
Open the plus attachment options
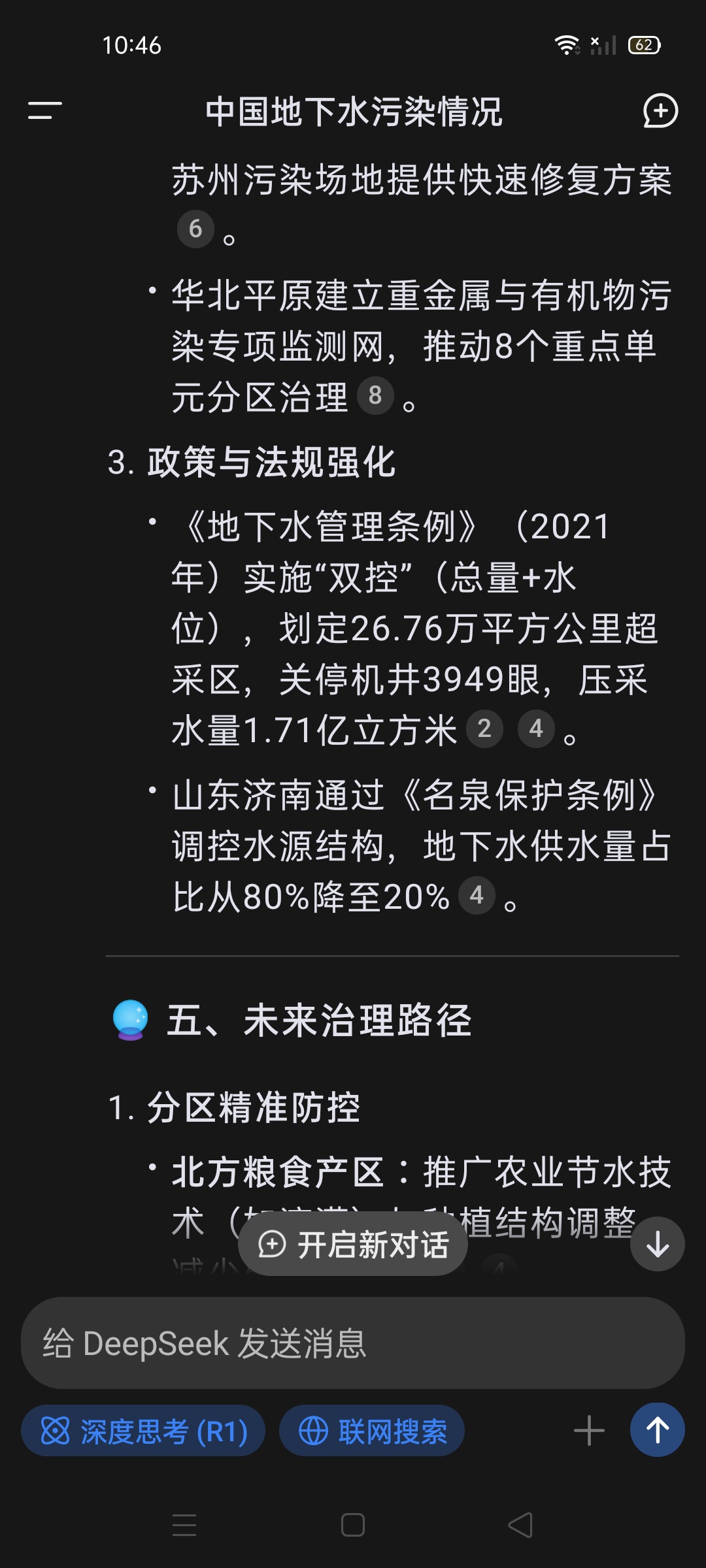pos(589,1431)
